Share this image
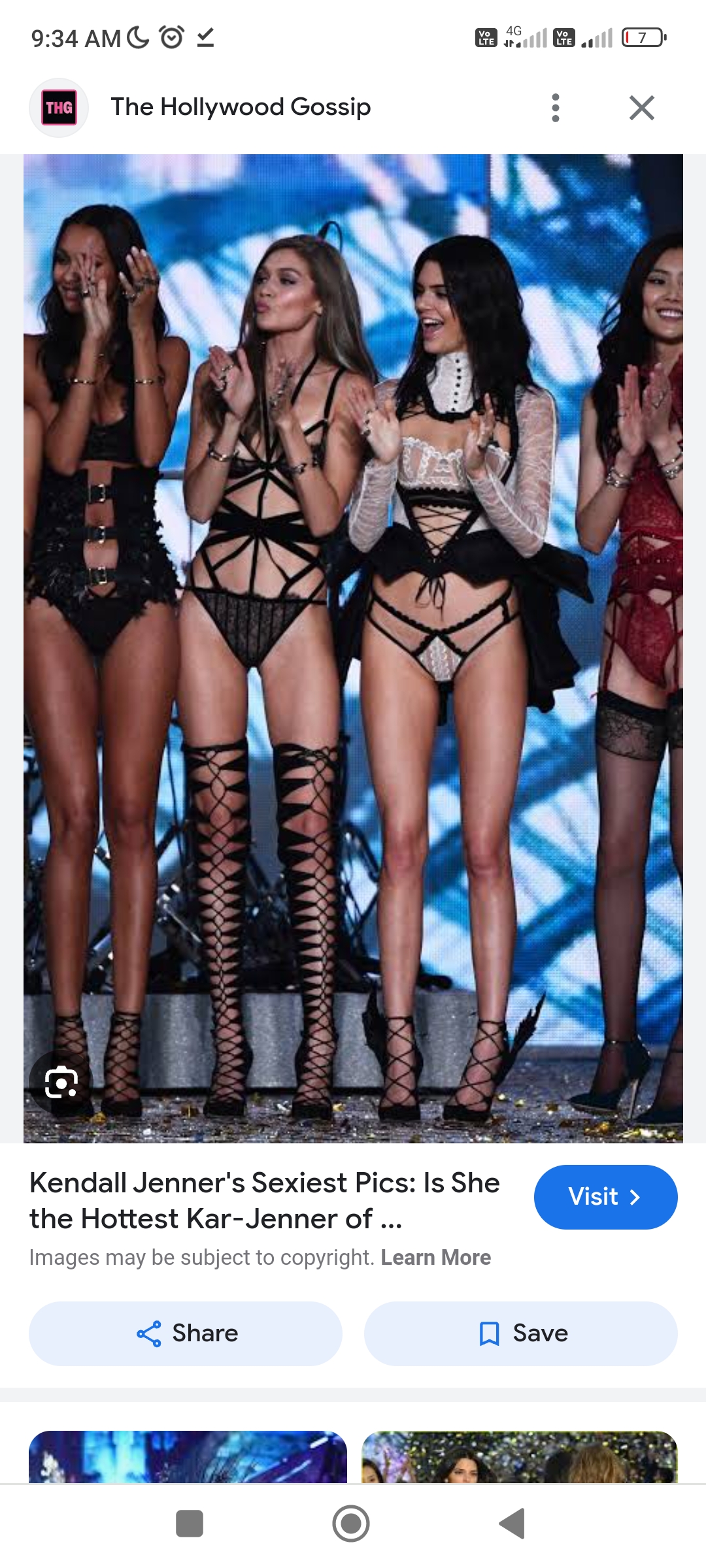Image resolution: width=706 pixels, height=1568 pixels. pyautogui.click(x=186, y=1333)
